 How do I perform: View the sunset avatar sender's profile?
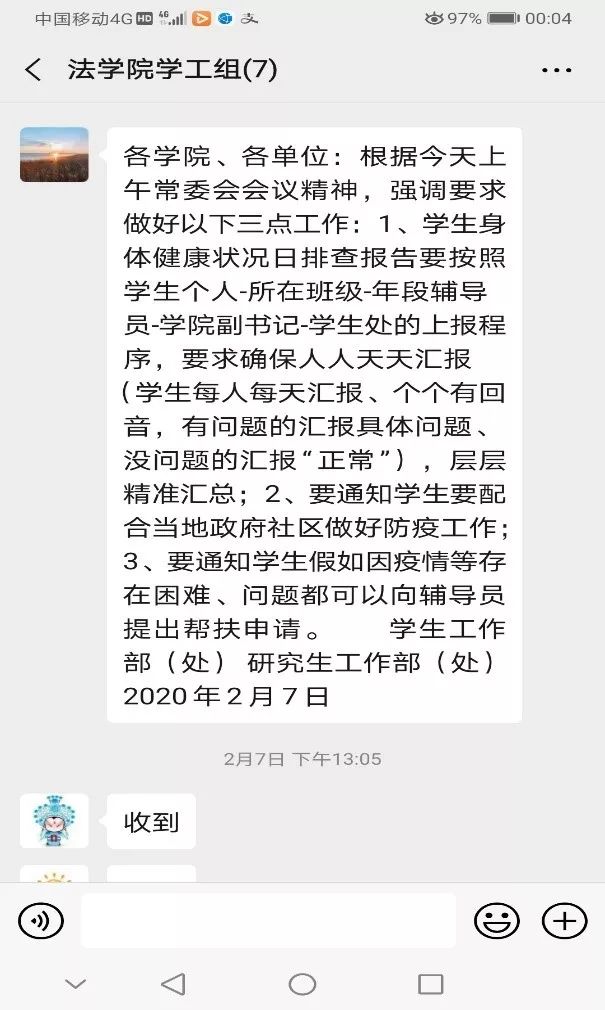pyautogui.click(x=54, y=154)
